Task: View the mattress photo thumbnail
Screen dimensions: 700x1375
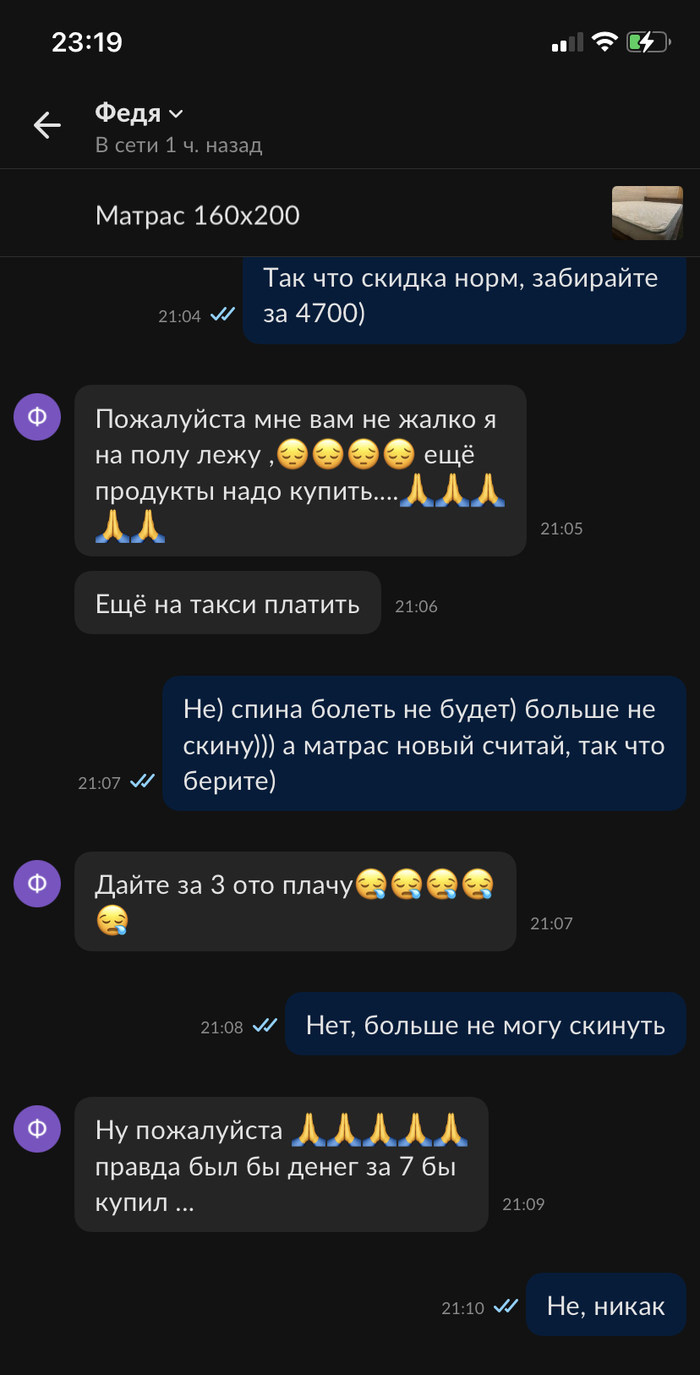Action: pyautogui.click(x=647, y=213)
